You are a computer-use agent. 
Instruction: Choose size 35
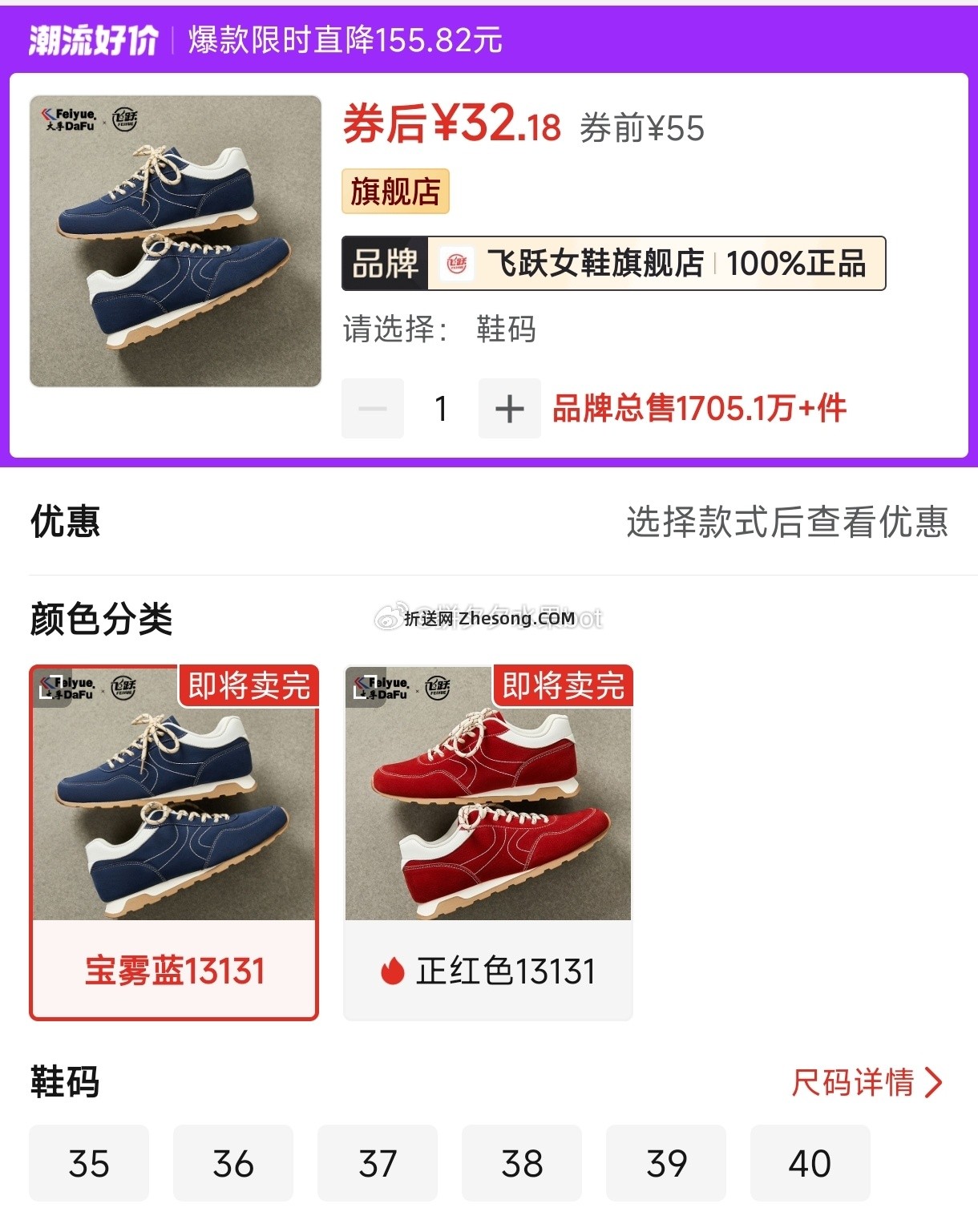(89, 1164)
